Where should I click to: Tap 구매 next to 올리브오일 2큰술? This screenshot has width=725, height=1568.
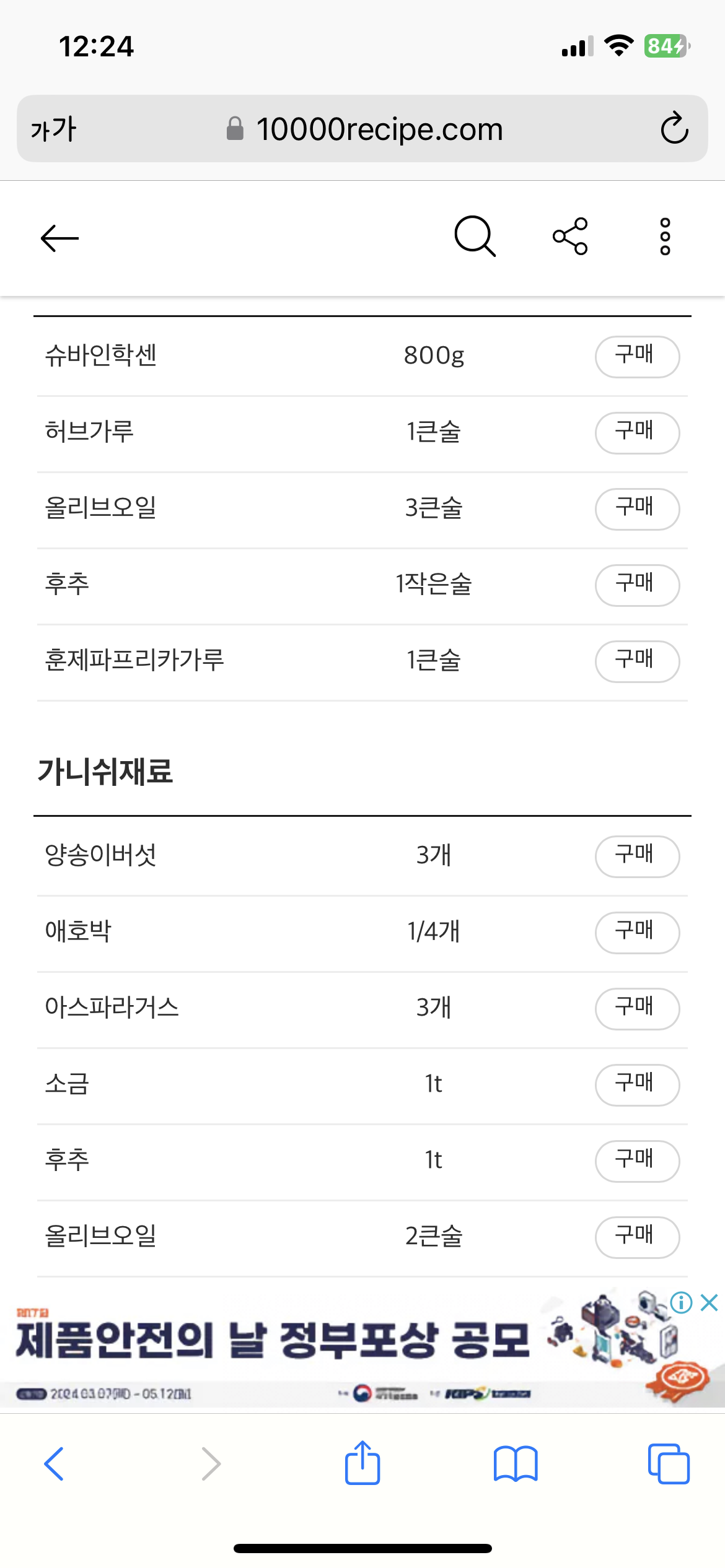tap(637, 1237)
